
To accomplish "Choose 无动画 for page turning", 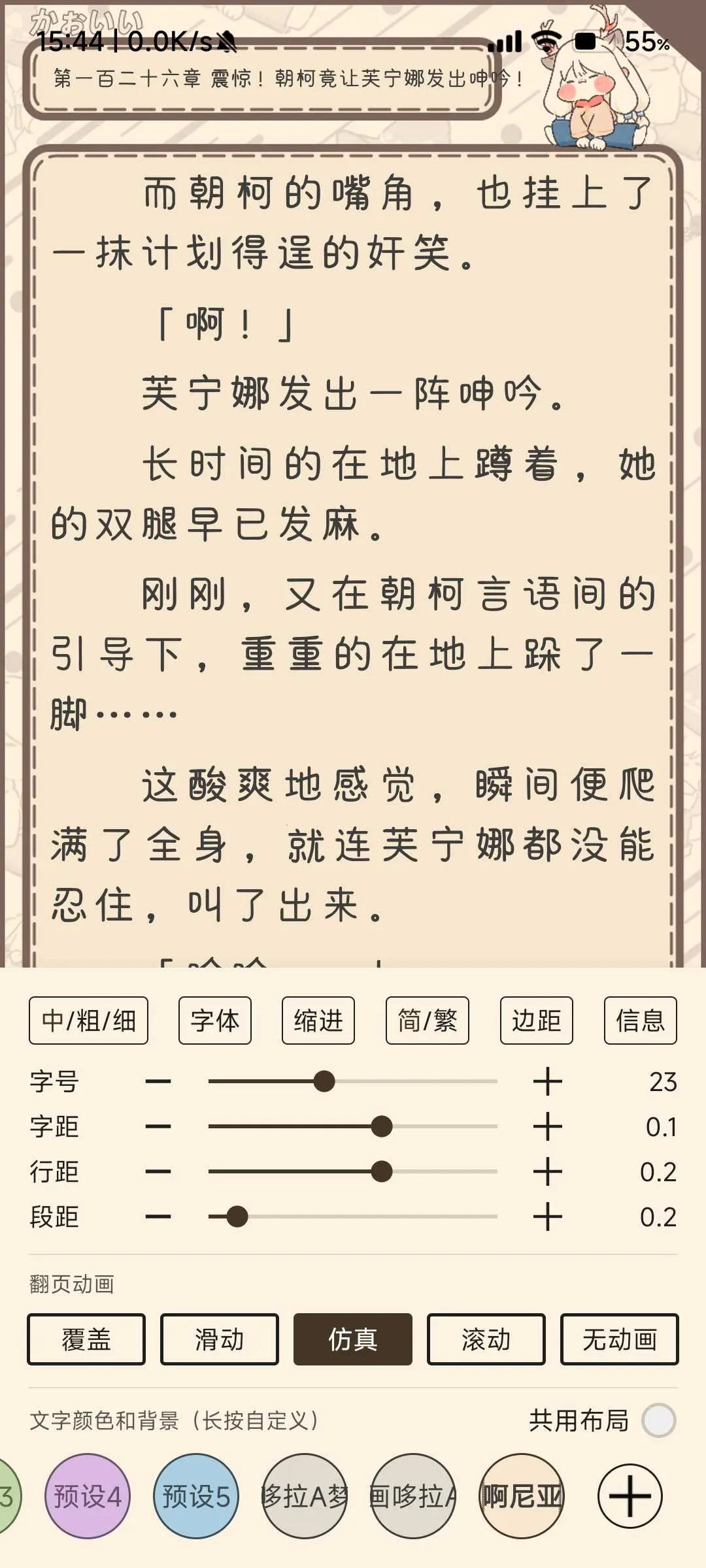I will click(619, 1340).
